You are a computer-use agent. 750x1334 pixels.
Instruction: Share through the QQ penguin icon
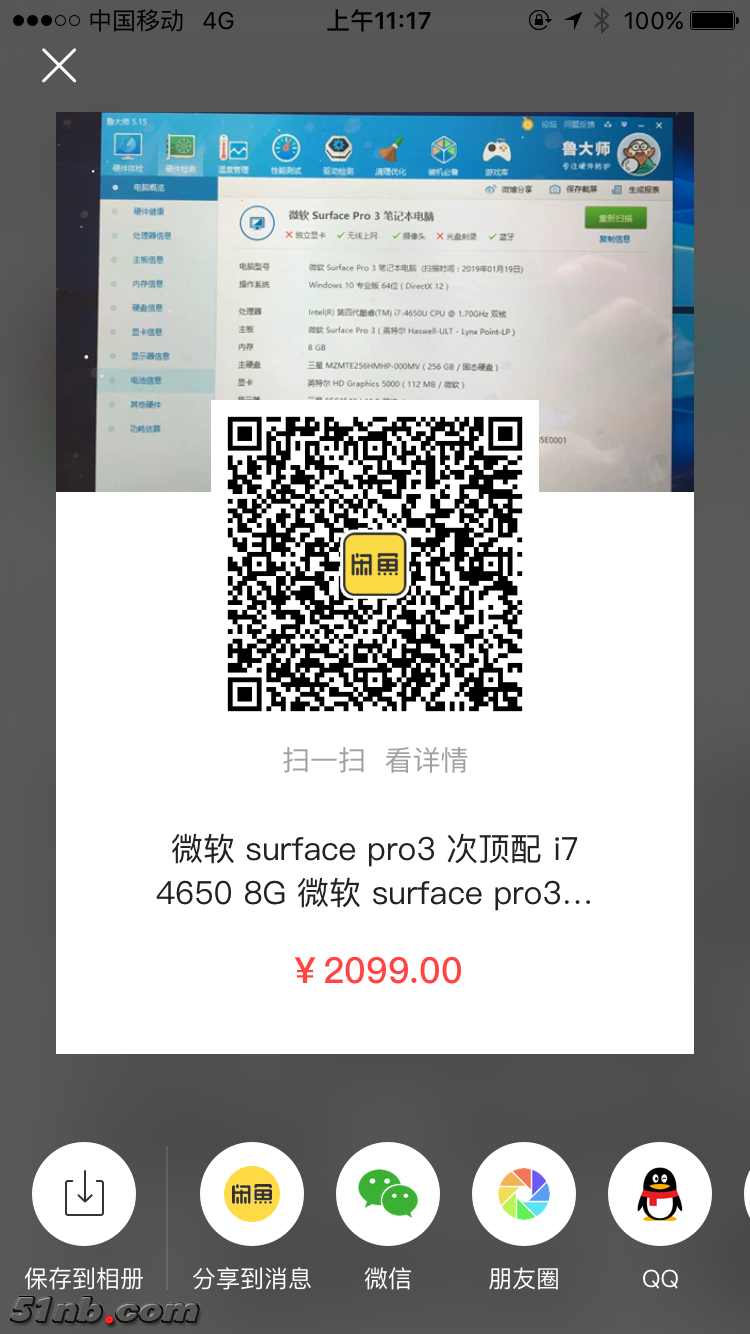tap(660, 1194)
